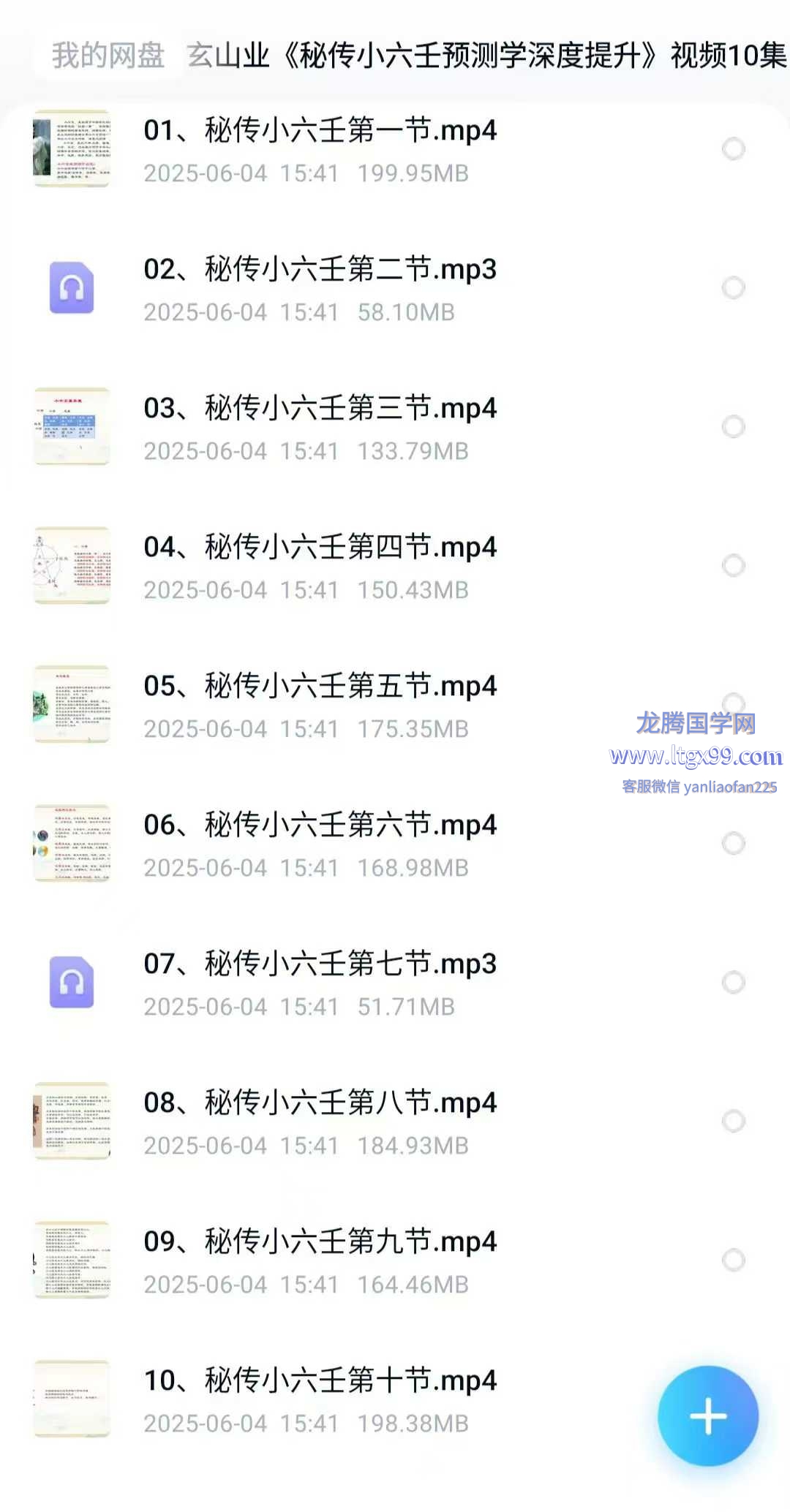This screenshot has height=1512, width=790.
Task: Open 07、秘传小六壬第七节.mp3 audio file
Action: click(x=320, y=964)
